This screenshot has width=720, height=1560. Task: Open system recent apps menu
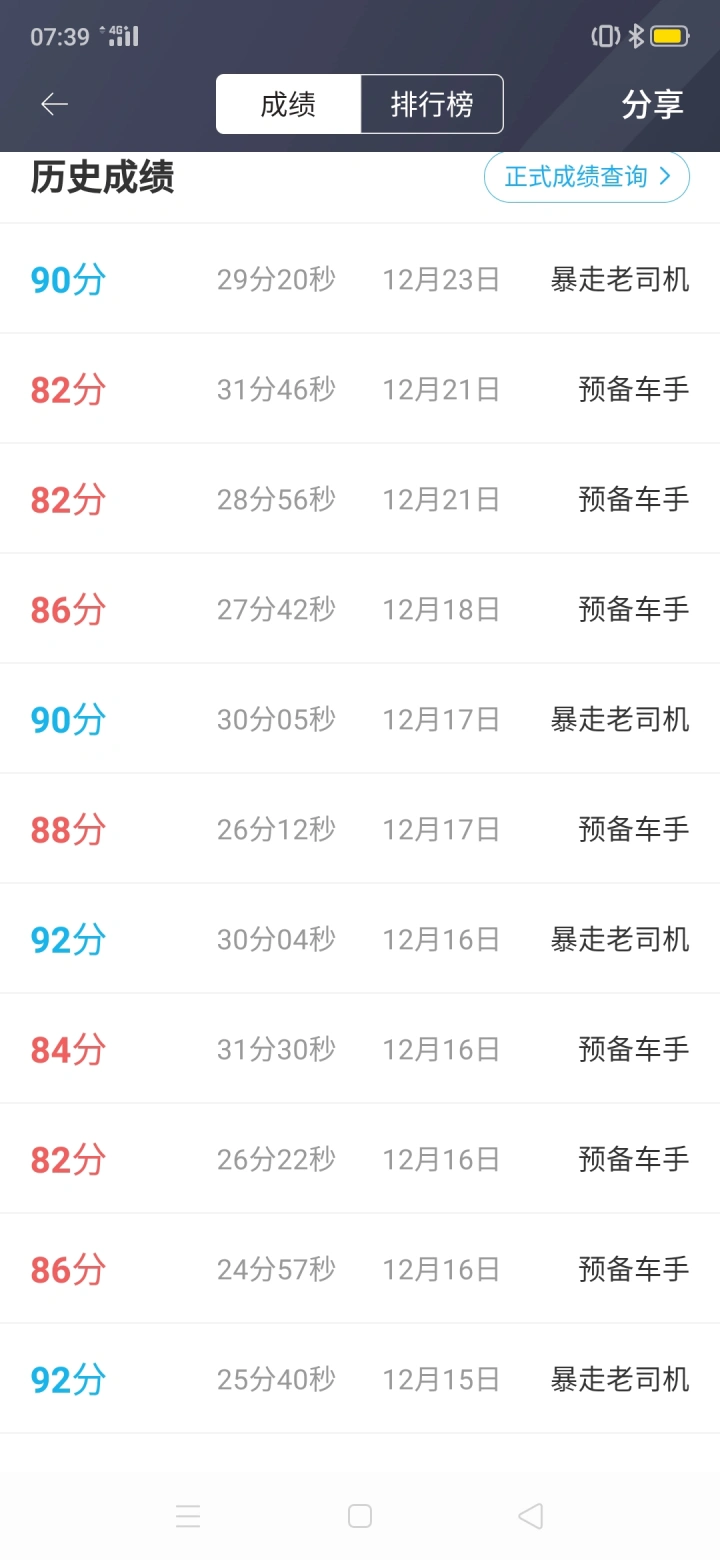point(188,1516)
